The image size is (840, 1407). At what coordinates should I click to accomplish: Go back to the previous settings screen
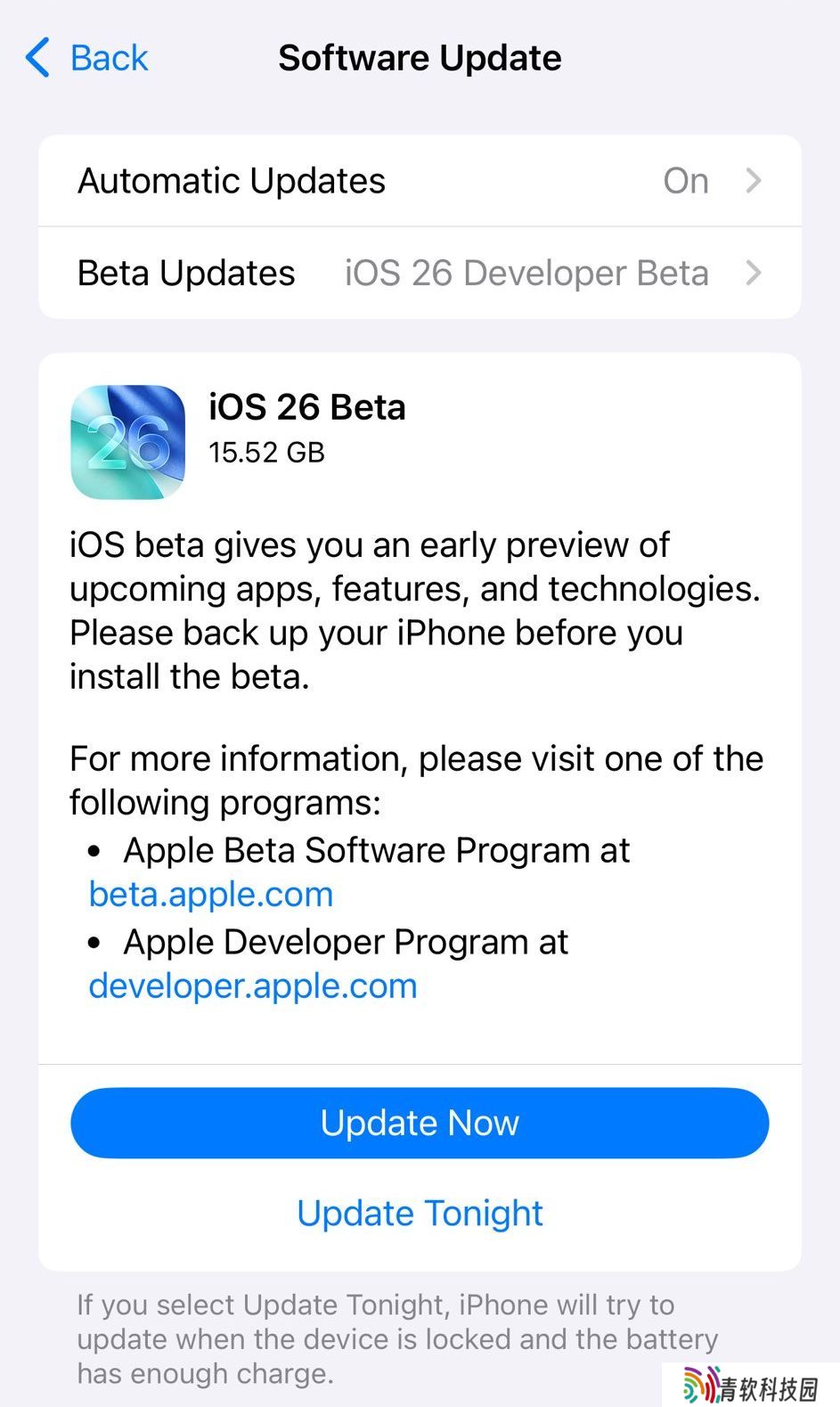click(x=87, y=59)
